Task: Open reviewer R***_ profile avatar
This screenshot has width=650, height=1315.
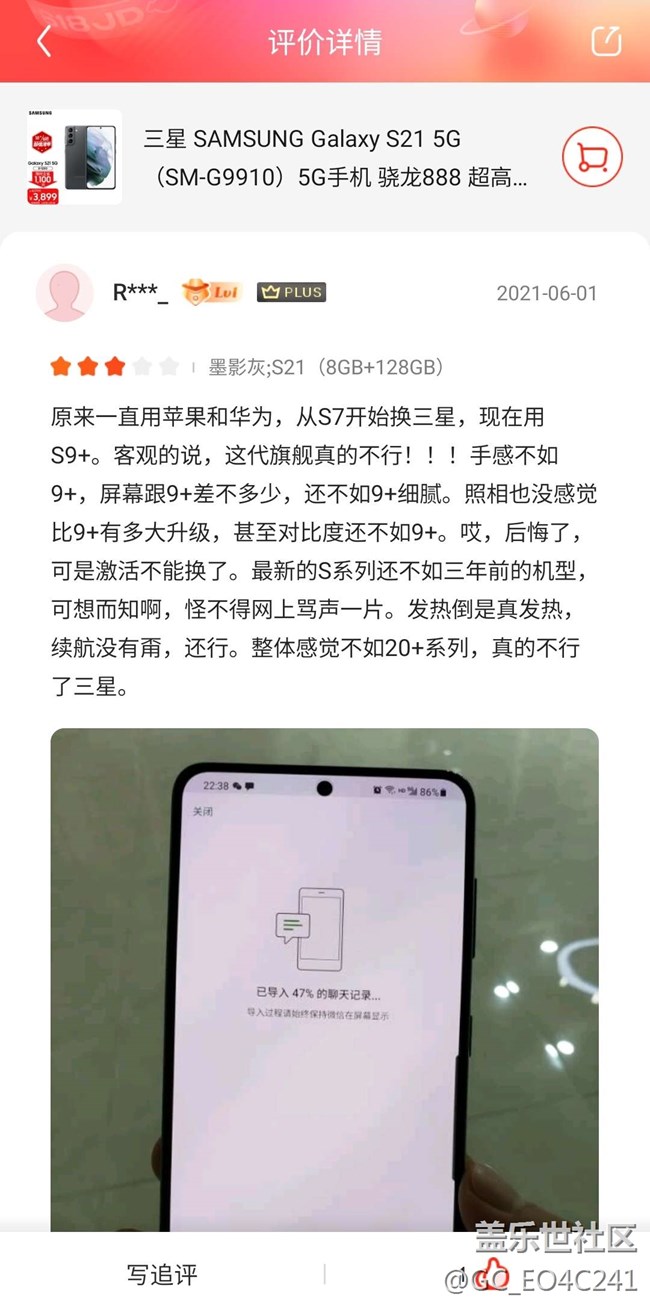Action: coord(65,293)
